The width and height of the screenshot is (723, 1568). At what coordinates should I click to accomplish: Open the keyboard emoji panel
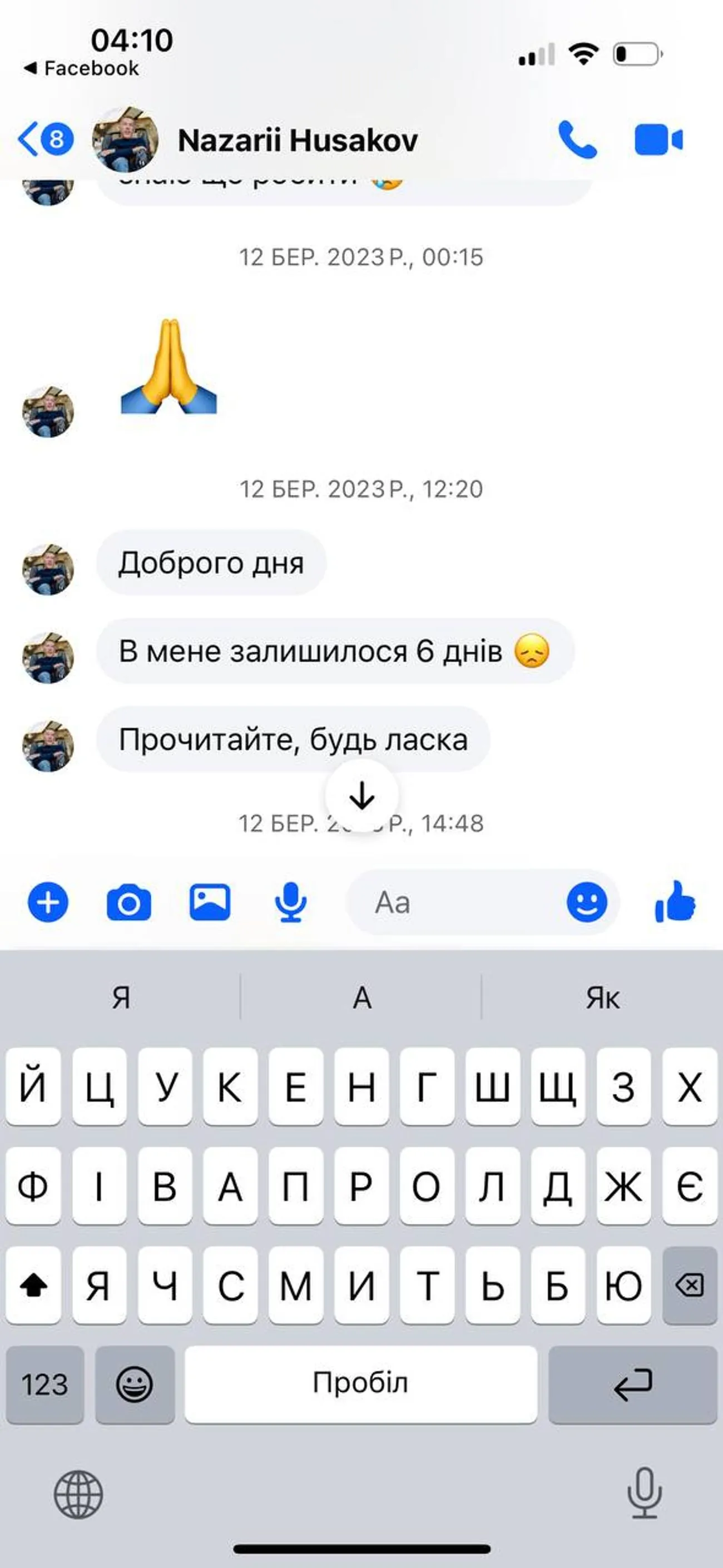point(135,1385)
